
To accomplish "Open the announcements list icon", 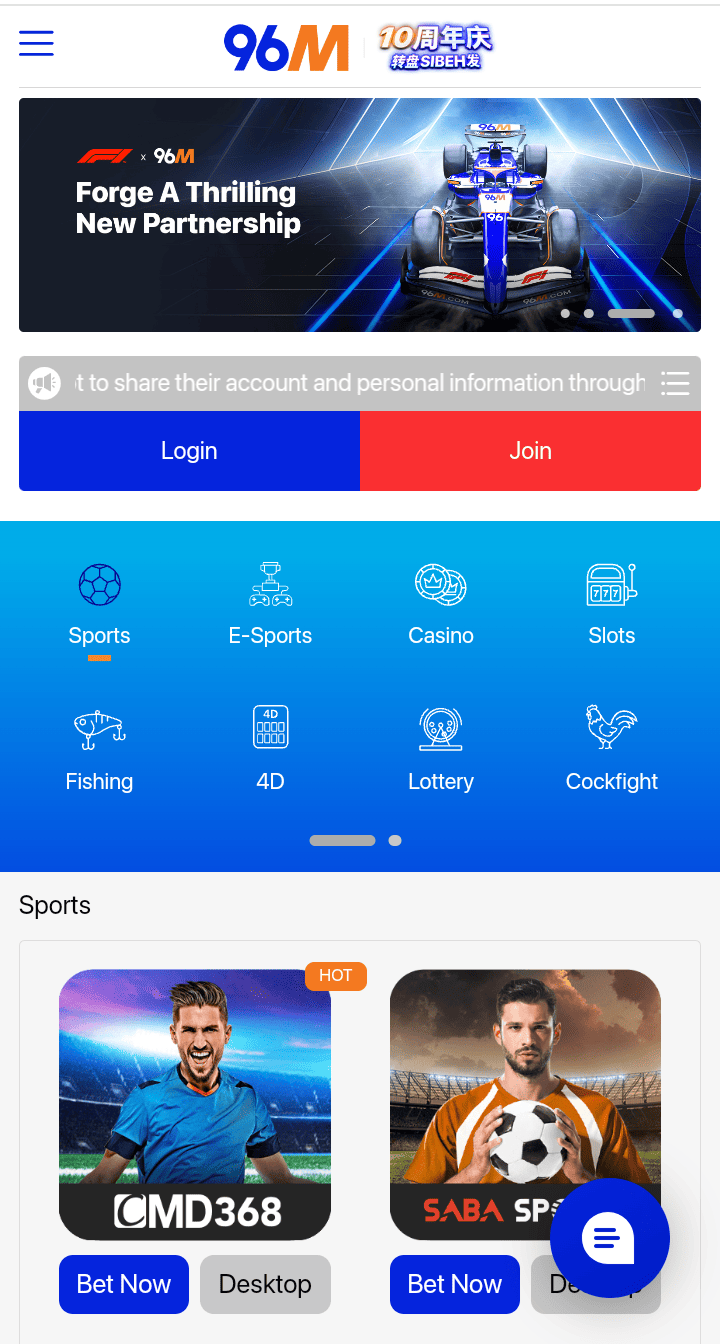I will [x=675, y=383].
